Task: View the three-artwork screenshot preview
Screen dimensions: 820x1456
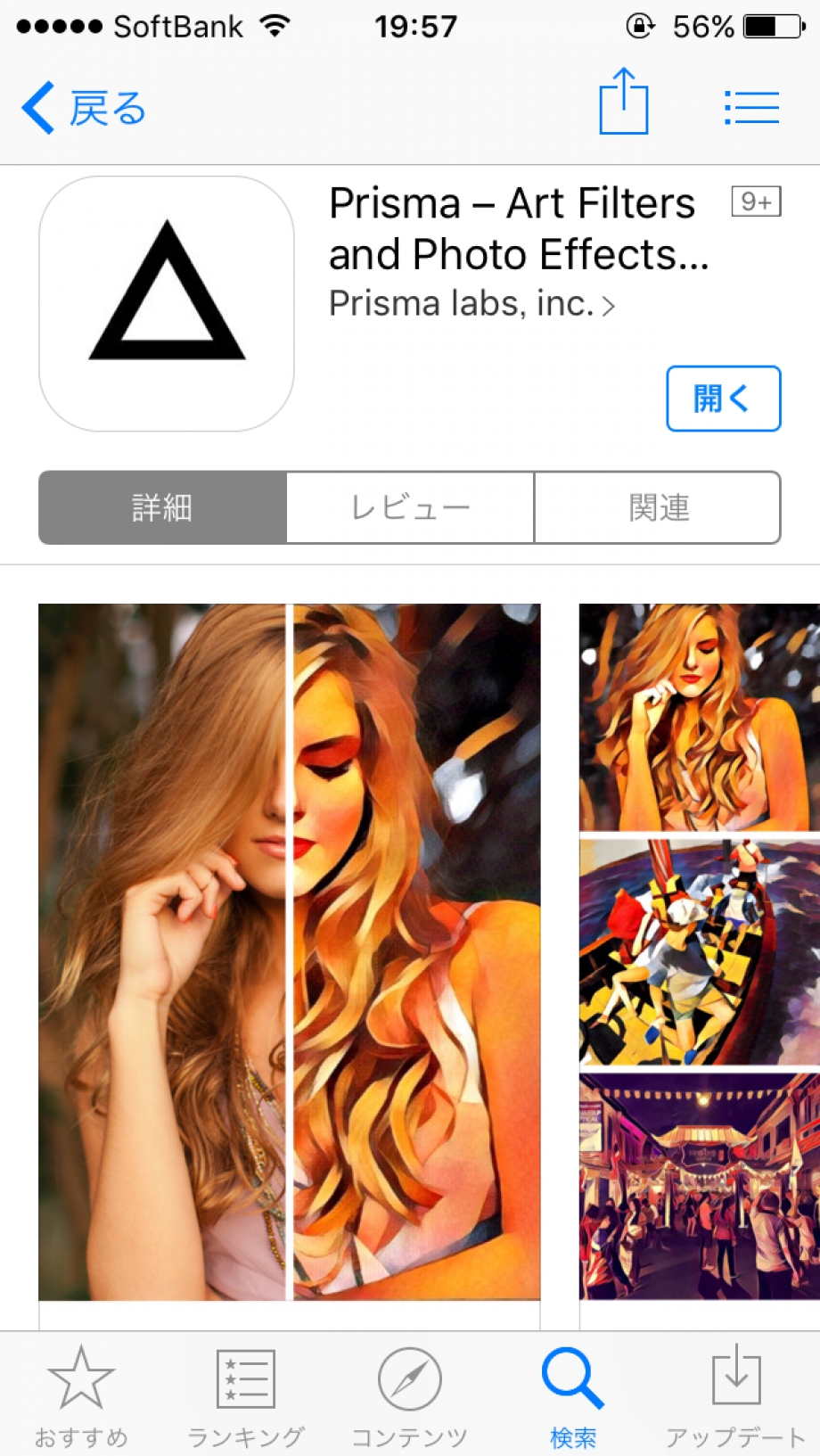Action: 699,951
